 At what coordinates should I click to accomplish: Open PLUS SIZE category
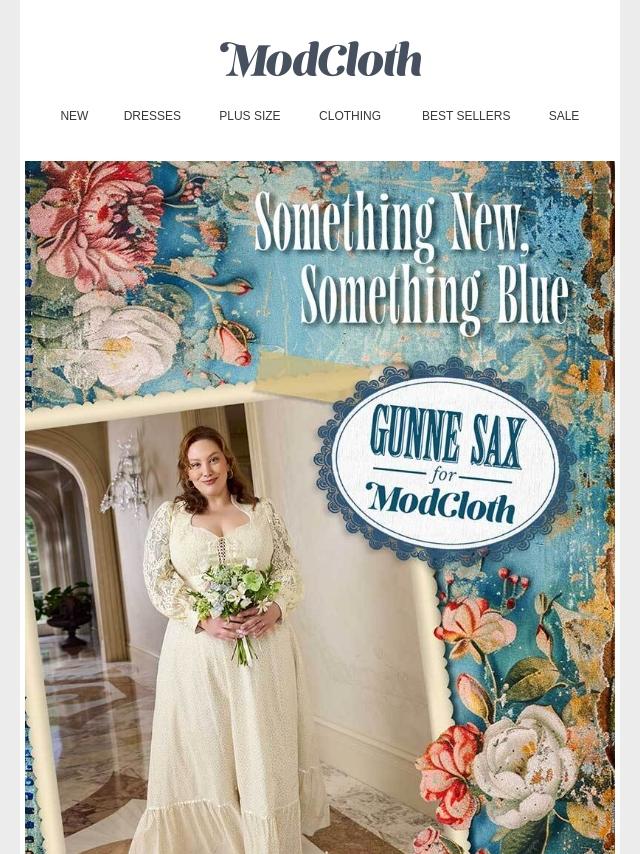tap(249, 116)
